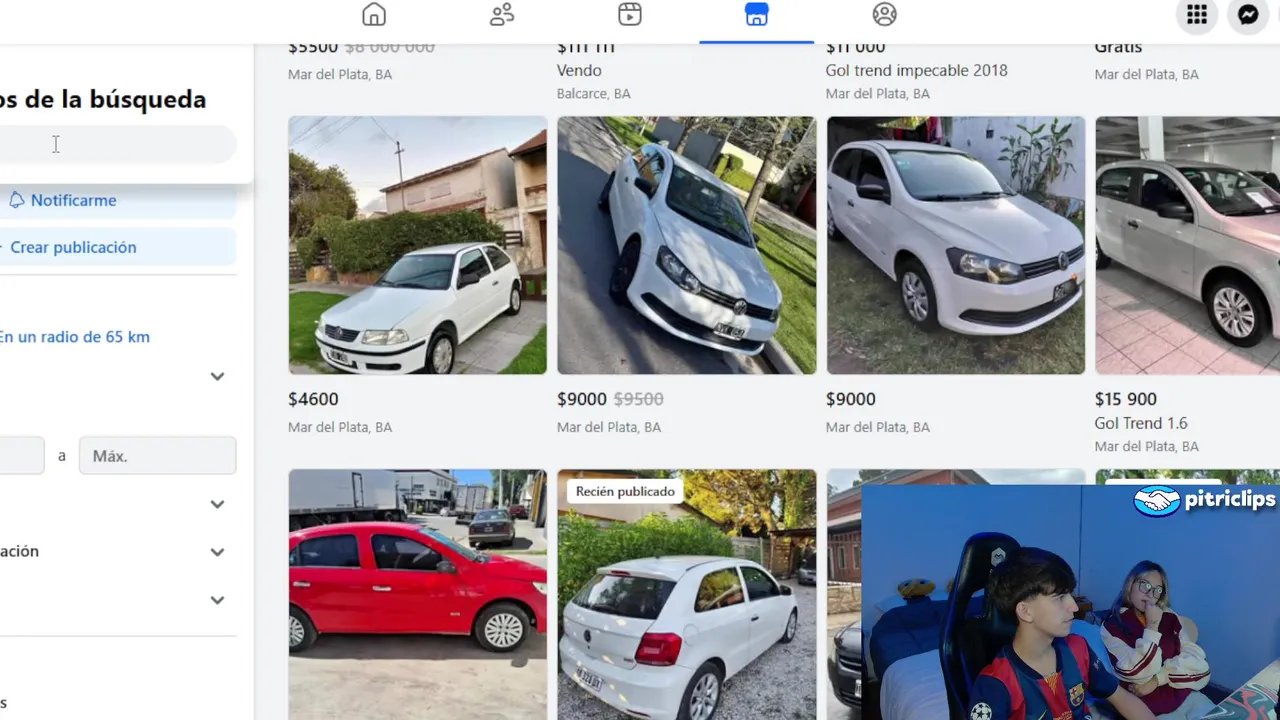
Task: Open the friends tab
Action: pos(502,15)
